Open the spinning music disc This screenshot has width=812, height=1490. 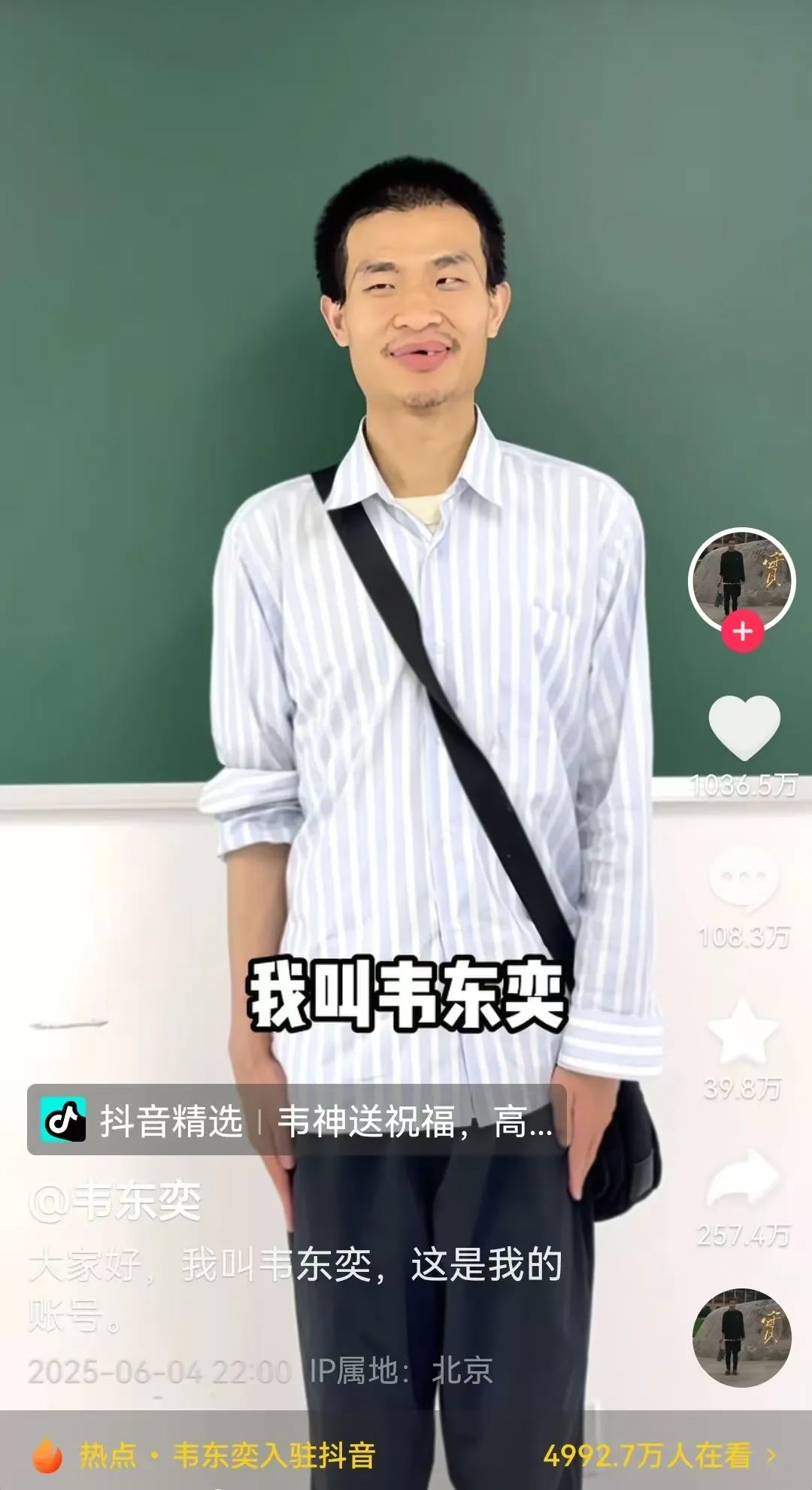click(741, 1337)
